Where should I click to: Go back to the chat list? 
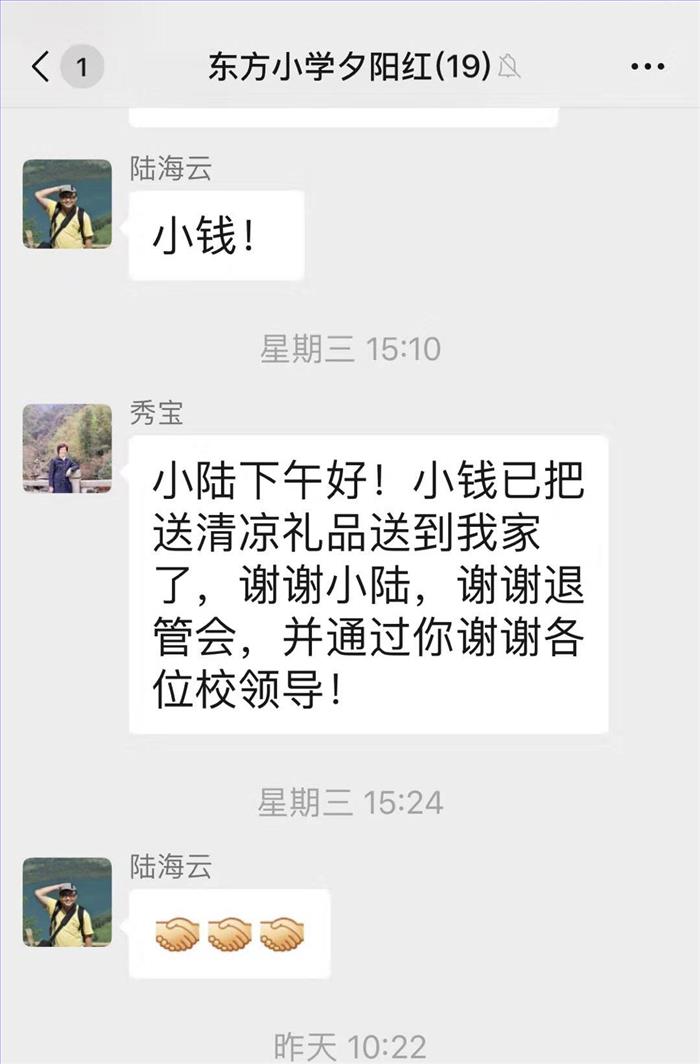pyautogui.click(x=42, y=67)
